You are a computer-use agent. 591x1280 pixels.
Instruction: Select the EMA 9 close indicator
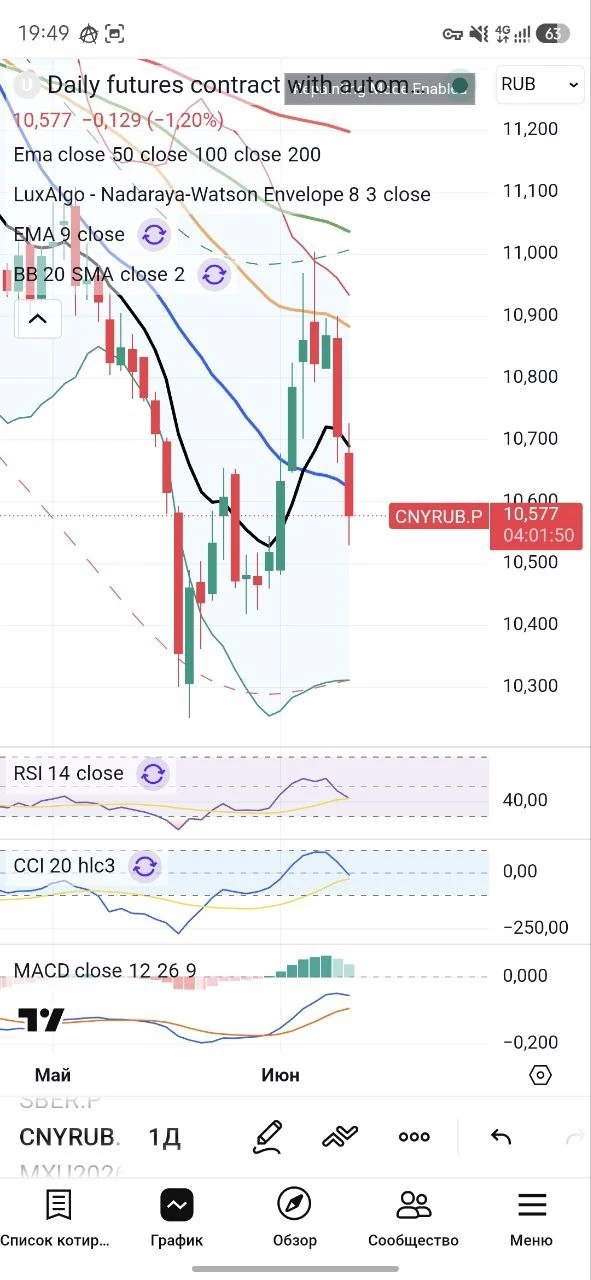[69, 235]
